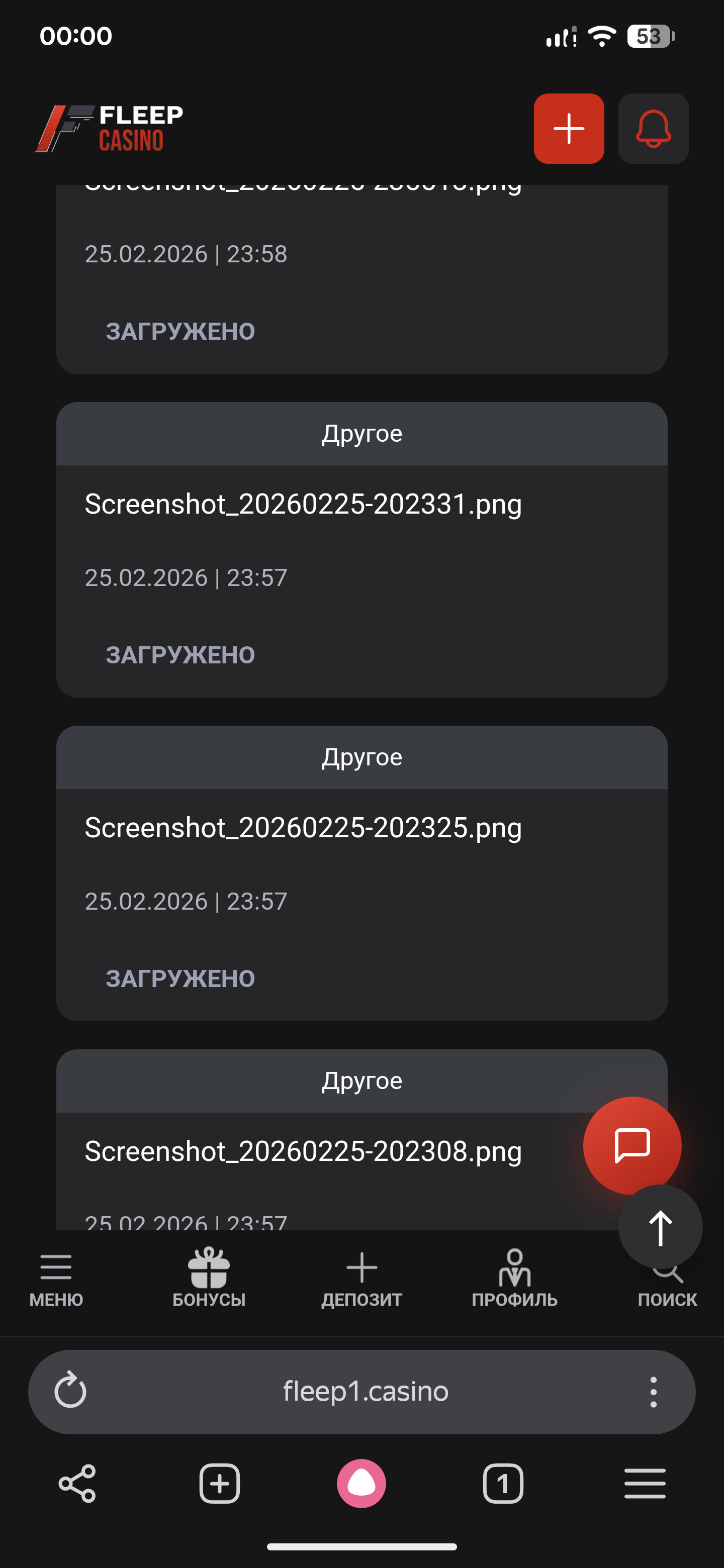Open the browser three-dot page menu
724x1568 pixels.
pos(654,1392)
